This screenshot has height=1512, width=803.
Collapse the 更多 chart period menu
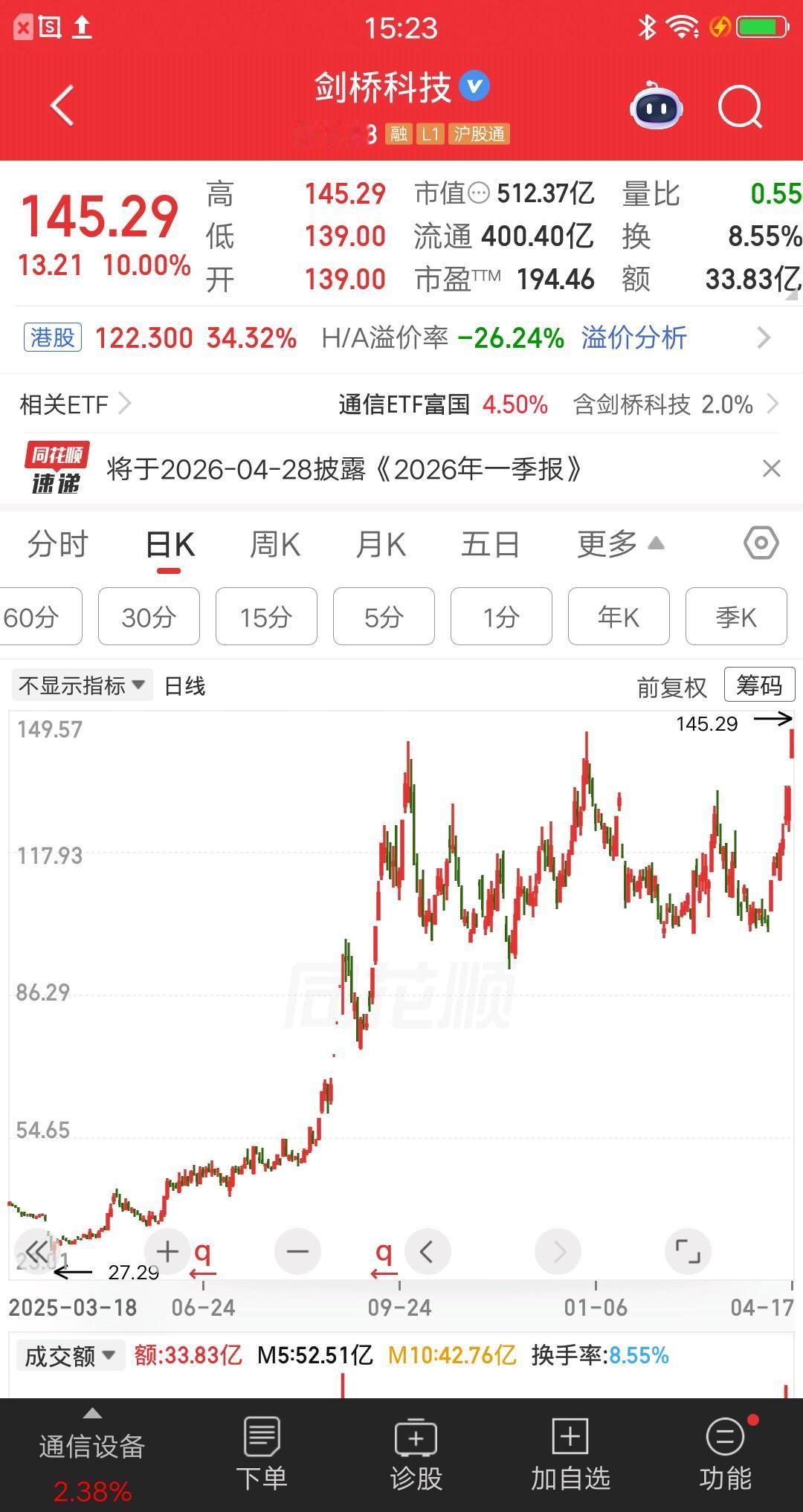tap(620, 543)
